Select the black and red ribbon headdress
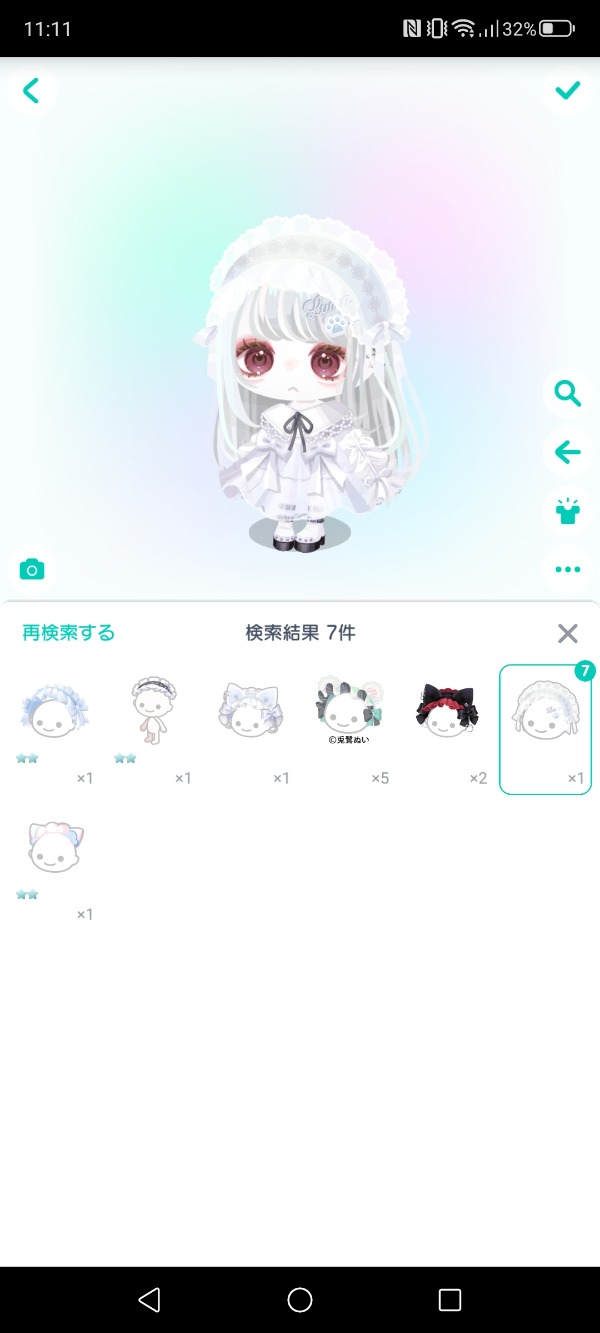Viewport: 600px width, 1333px height. pos(447,712)
